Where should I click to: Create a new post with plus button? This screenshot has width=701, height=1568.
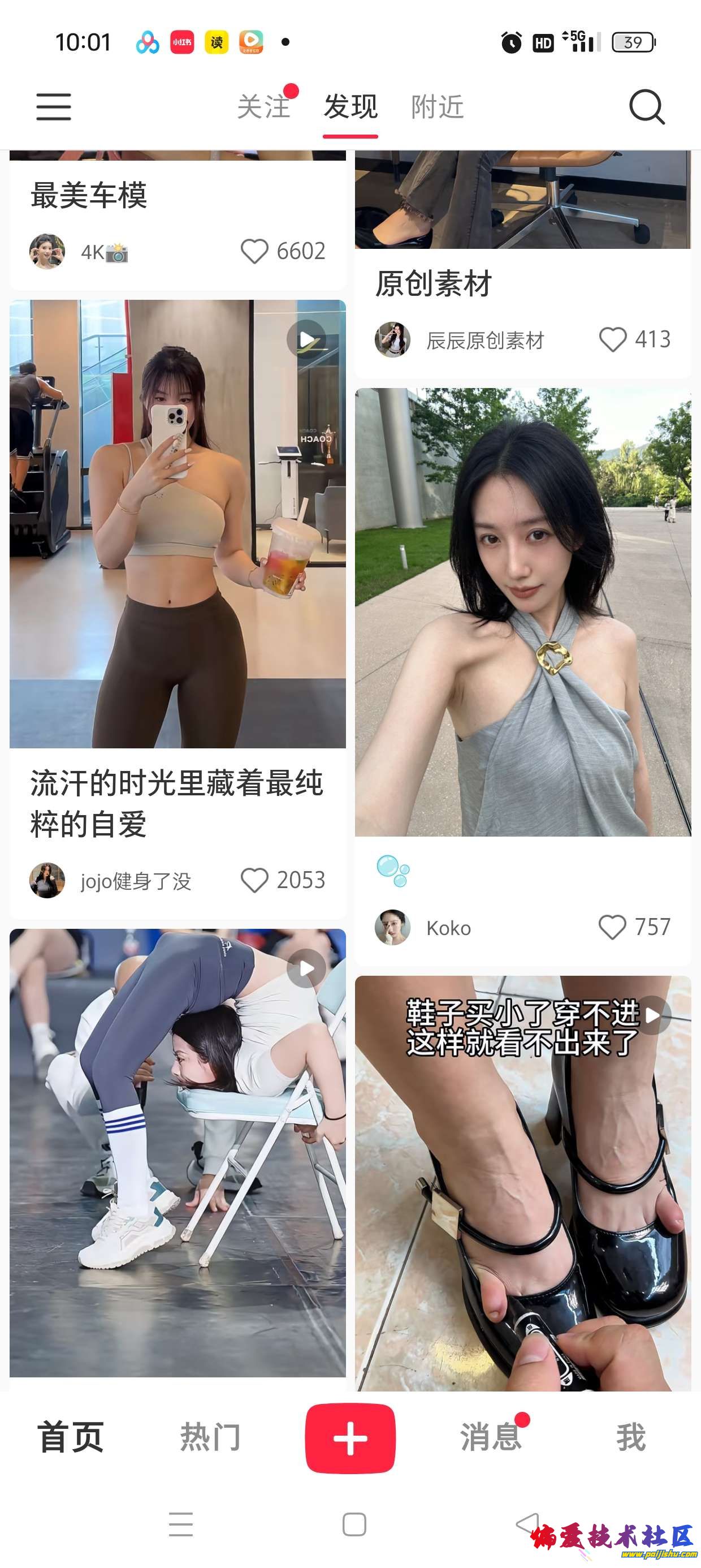[350, 1438]
